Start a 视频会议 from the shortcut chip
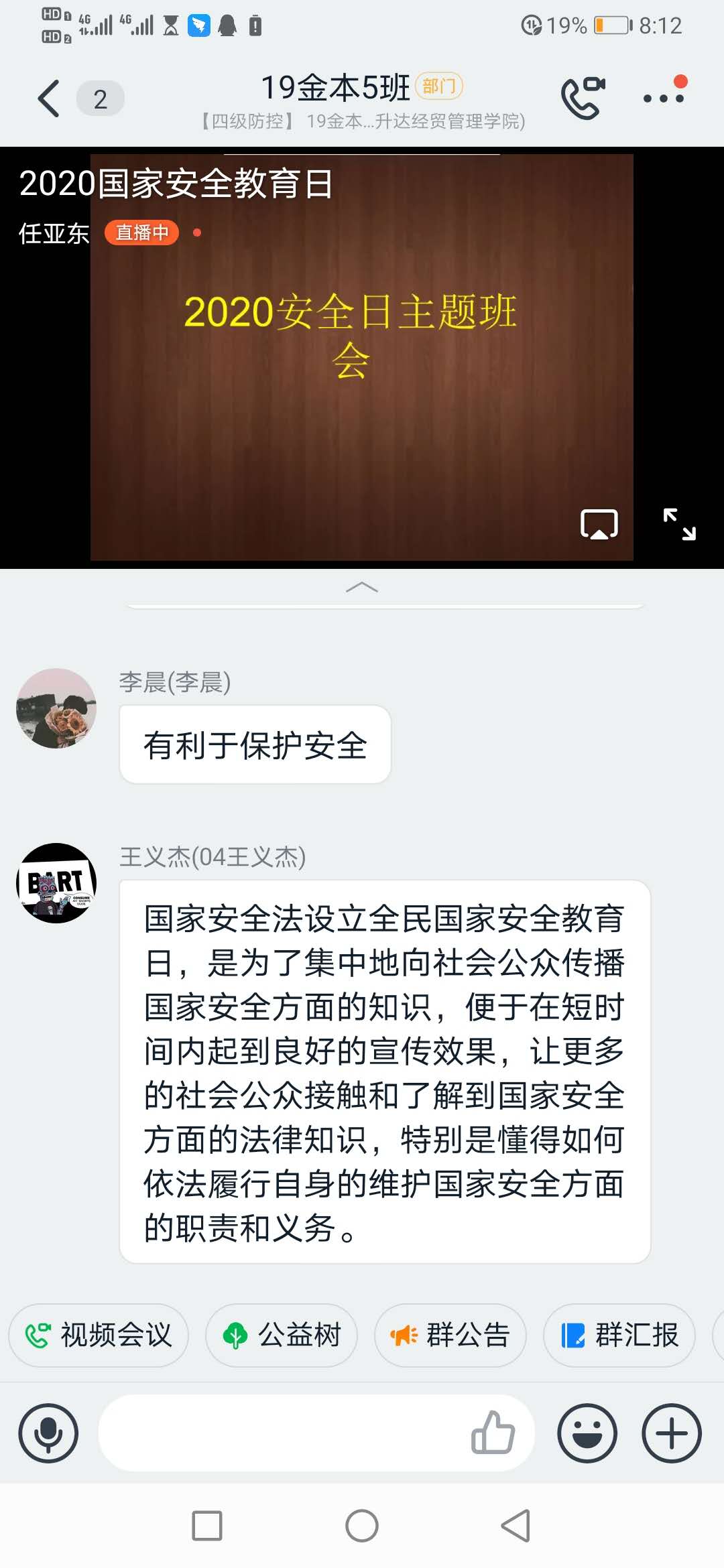Screen dimensions: 724x1568 99,1335
